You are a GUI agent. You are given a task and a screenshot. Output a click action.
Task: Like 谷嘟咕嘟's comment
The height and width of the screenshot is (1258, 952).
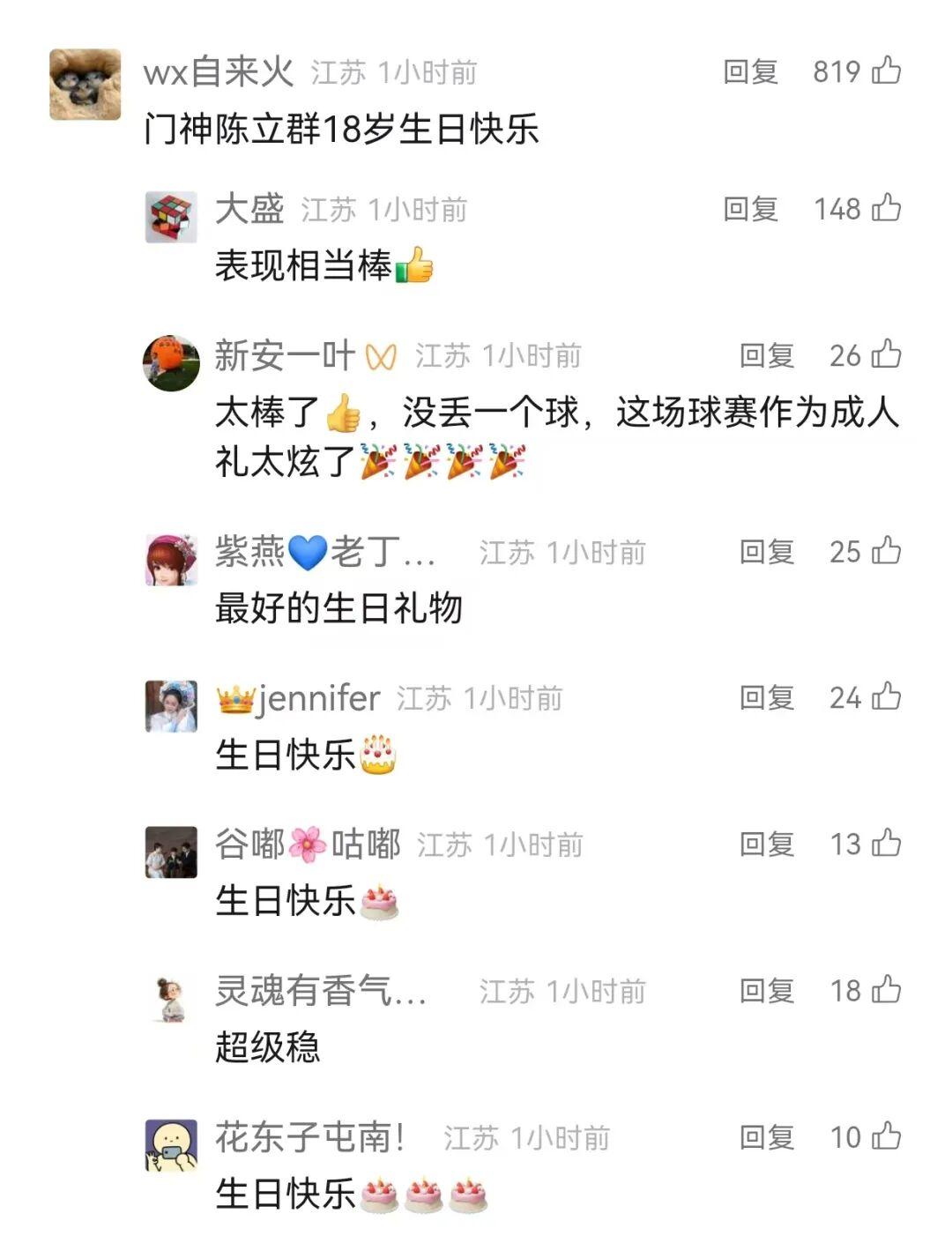pyautogui.click(x=886, y=845)
